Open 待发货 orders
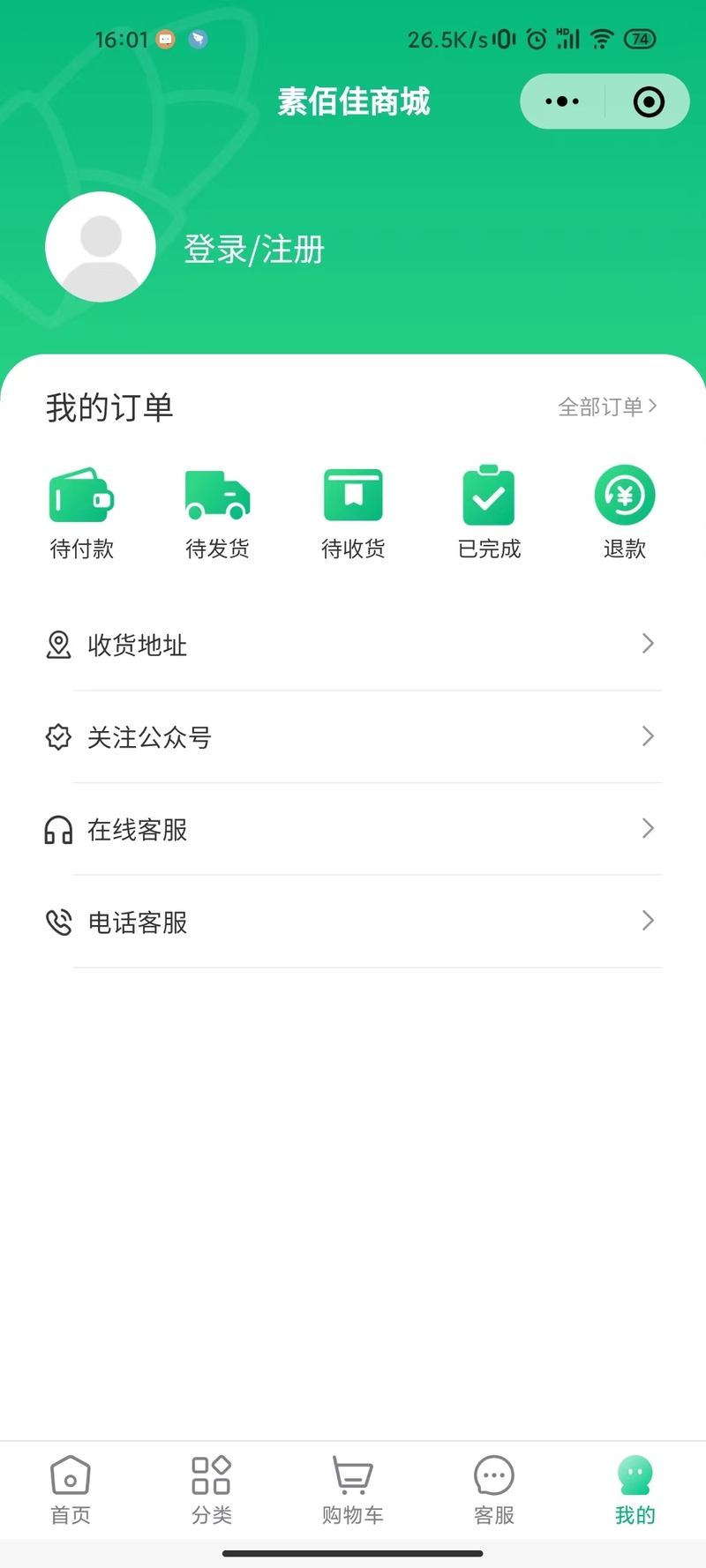Viewport: 706px width, 1568px height. (x=218, y=513)
